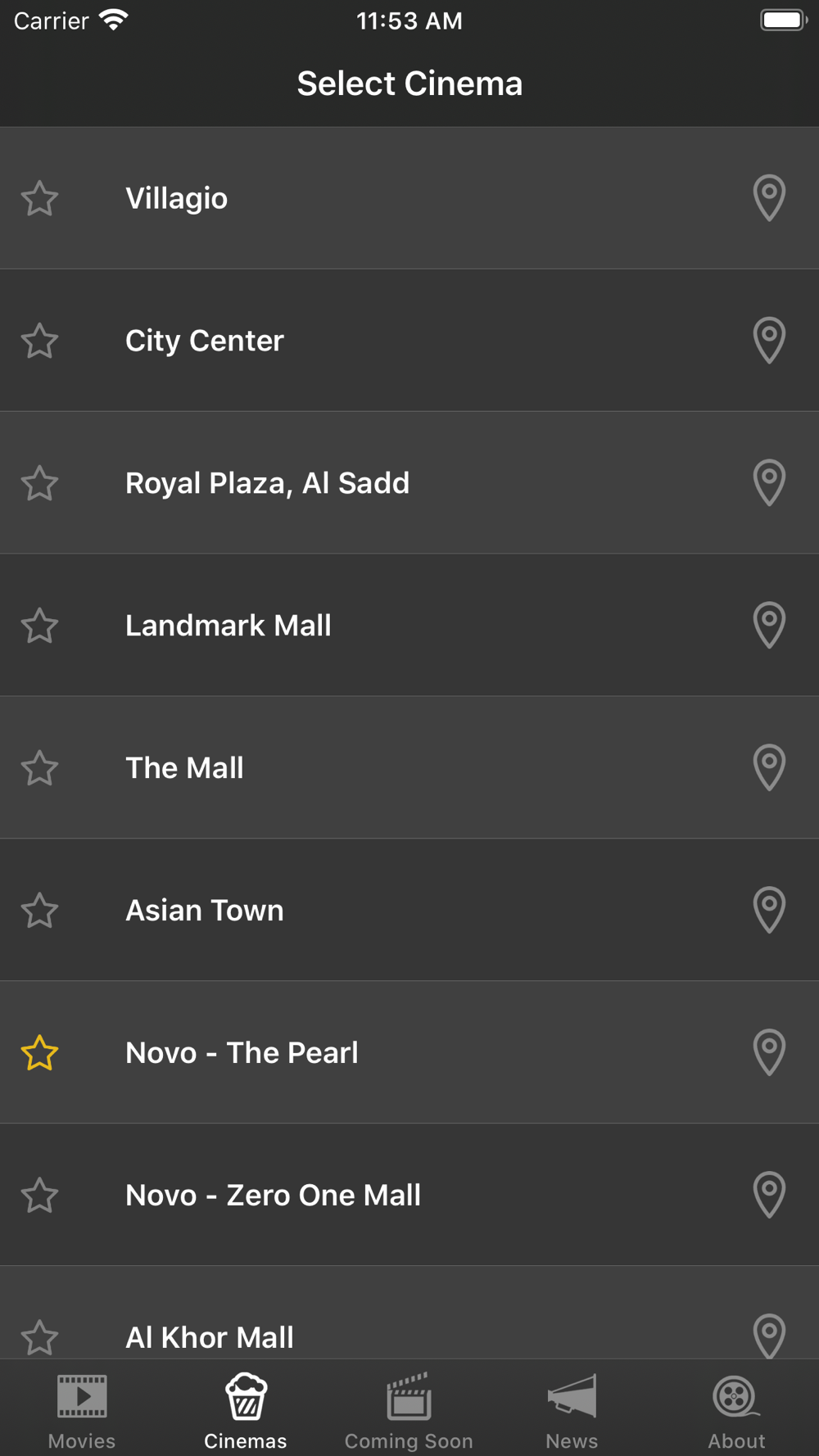Select Al Khor Mall cinema
819x1456 pixels.
tap(409, 1314)
